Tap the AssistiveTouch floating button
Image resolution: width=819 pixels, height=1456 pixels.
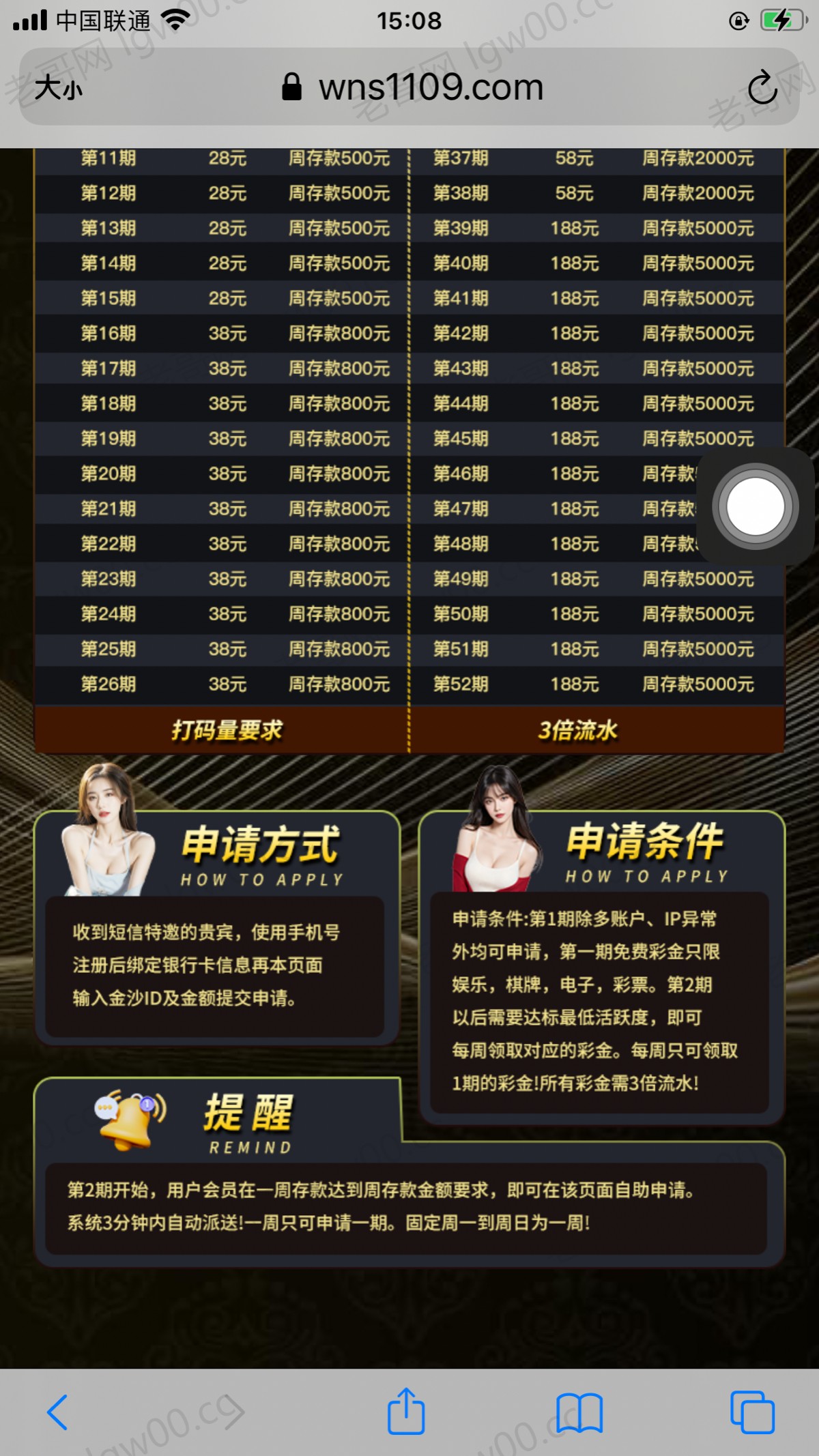(755, 506)
